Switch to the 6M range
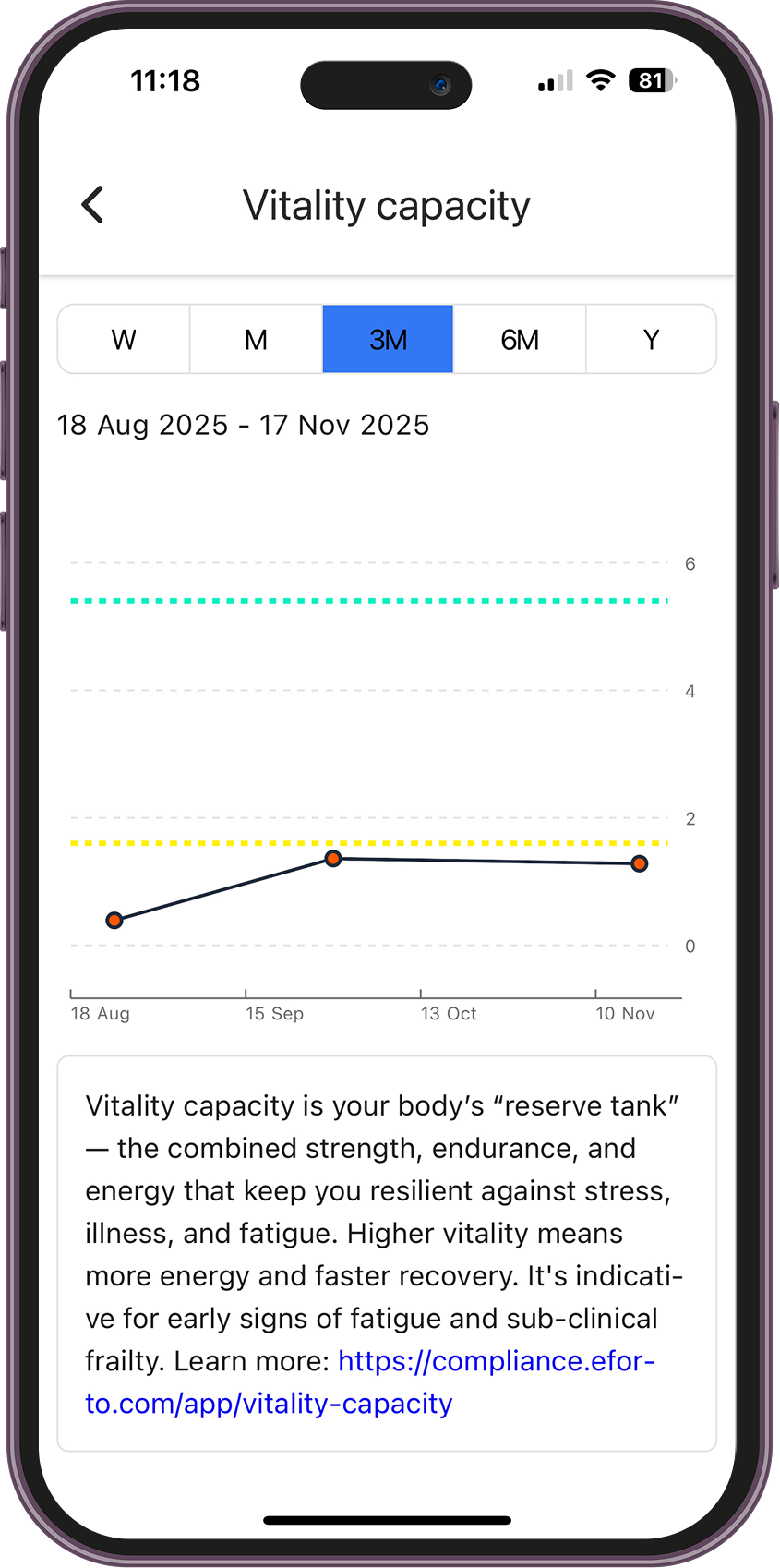Screen dimensions: 780x1568 tap(520, 340)
